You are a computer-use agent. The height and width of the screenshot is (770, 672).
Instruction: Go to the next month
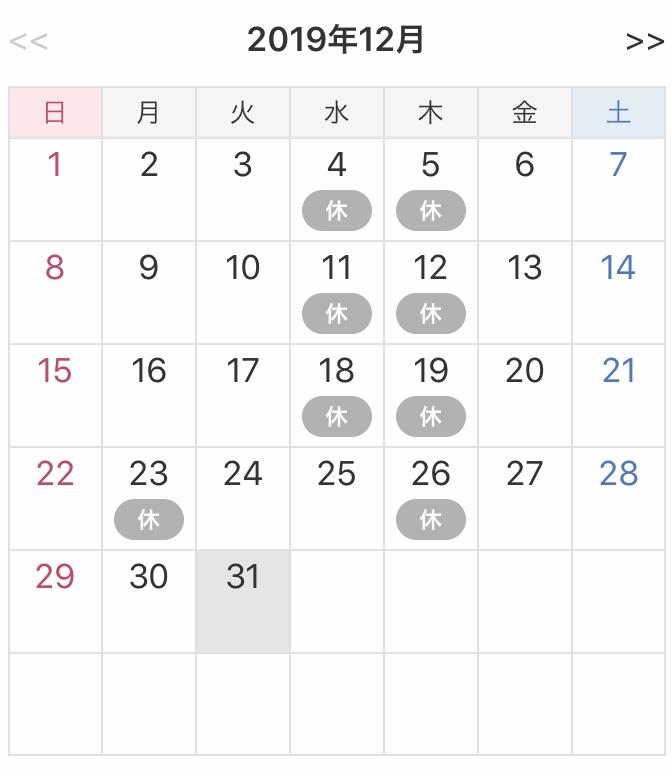coord(645,42)
